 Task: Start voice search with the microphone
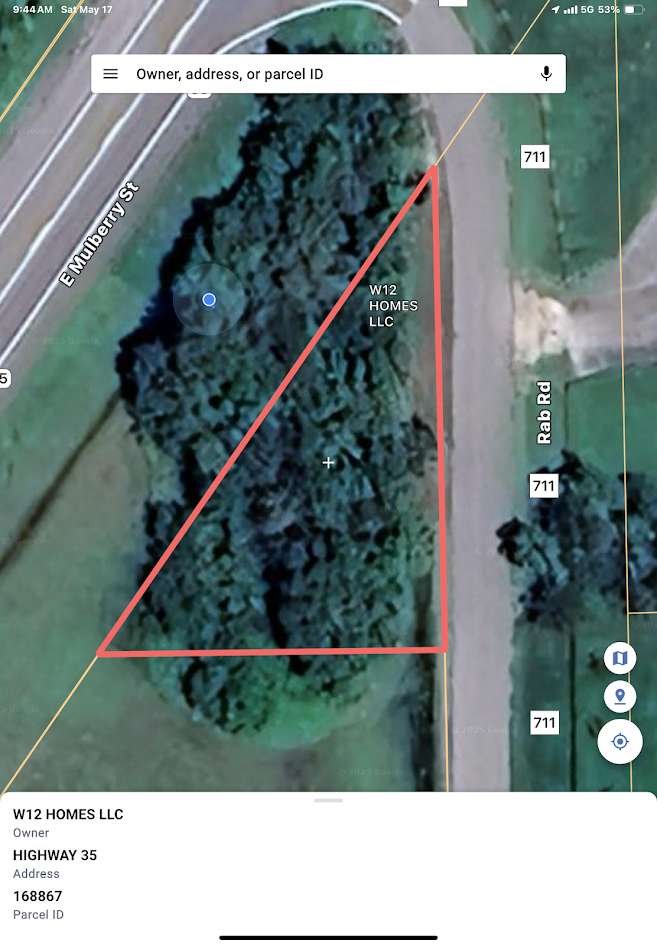coord(546,74)
